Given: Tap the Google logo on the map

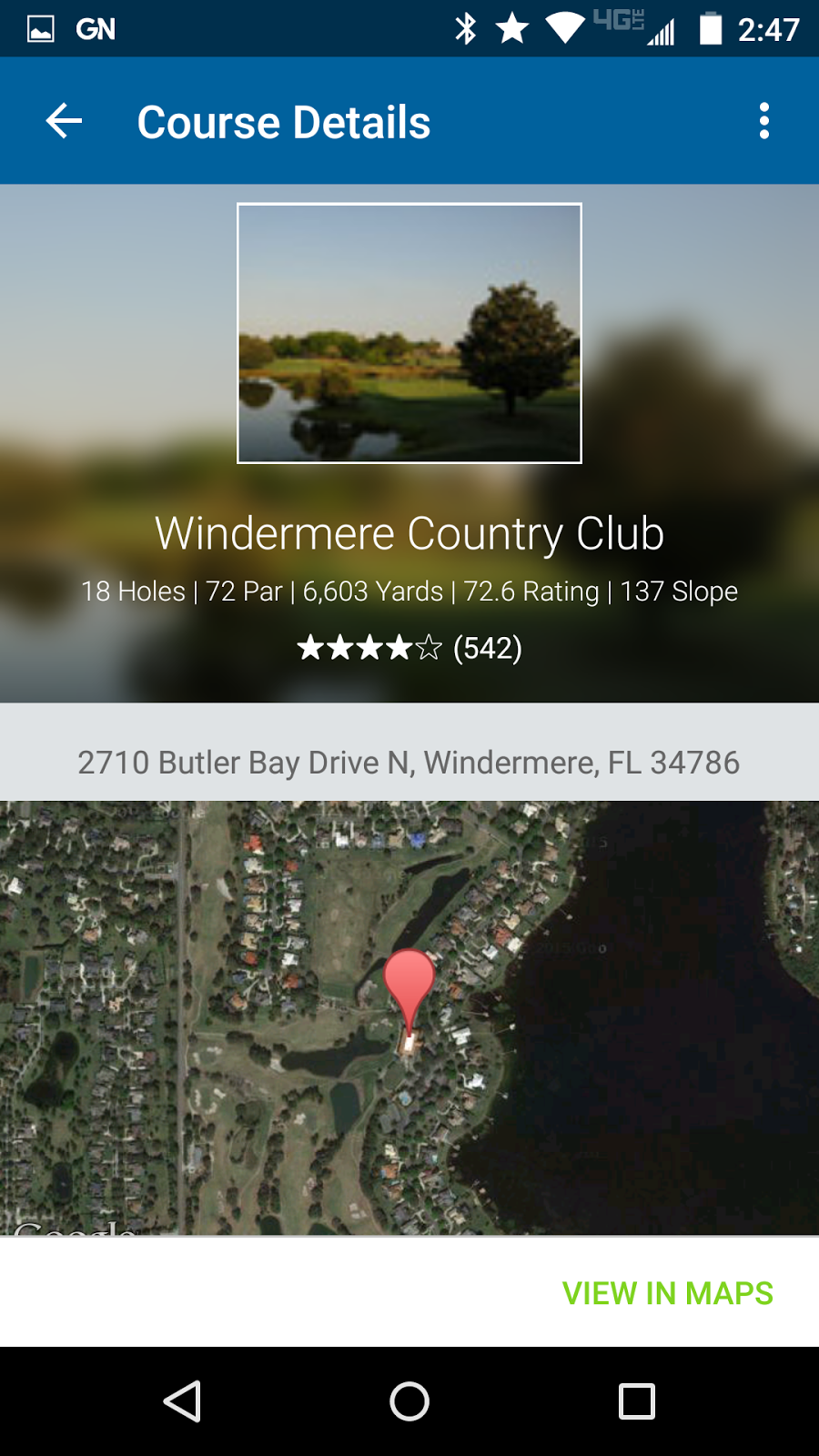Looking at the screenshot, I should pyautogui.click(x=73, y=1230).
